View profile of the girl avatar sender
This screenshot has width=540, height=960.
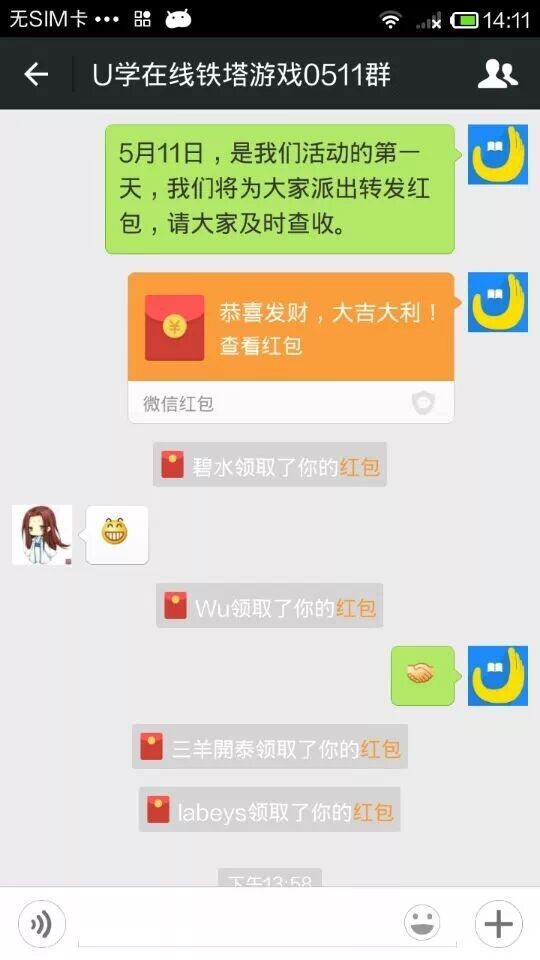42,534
